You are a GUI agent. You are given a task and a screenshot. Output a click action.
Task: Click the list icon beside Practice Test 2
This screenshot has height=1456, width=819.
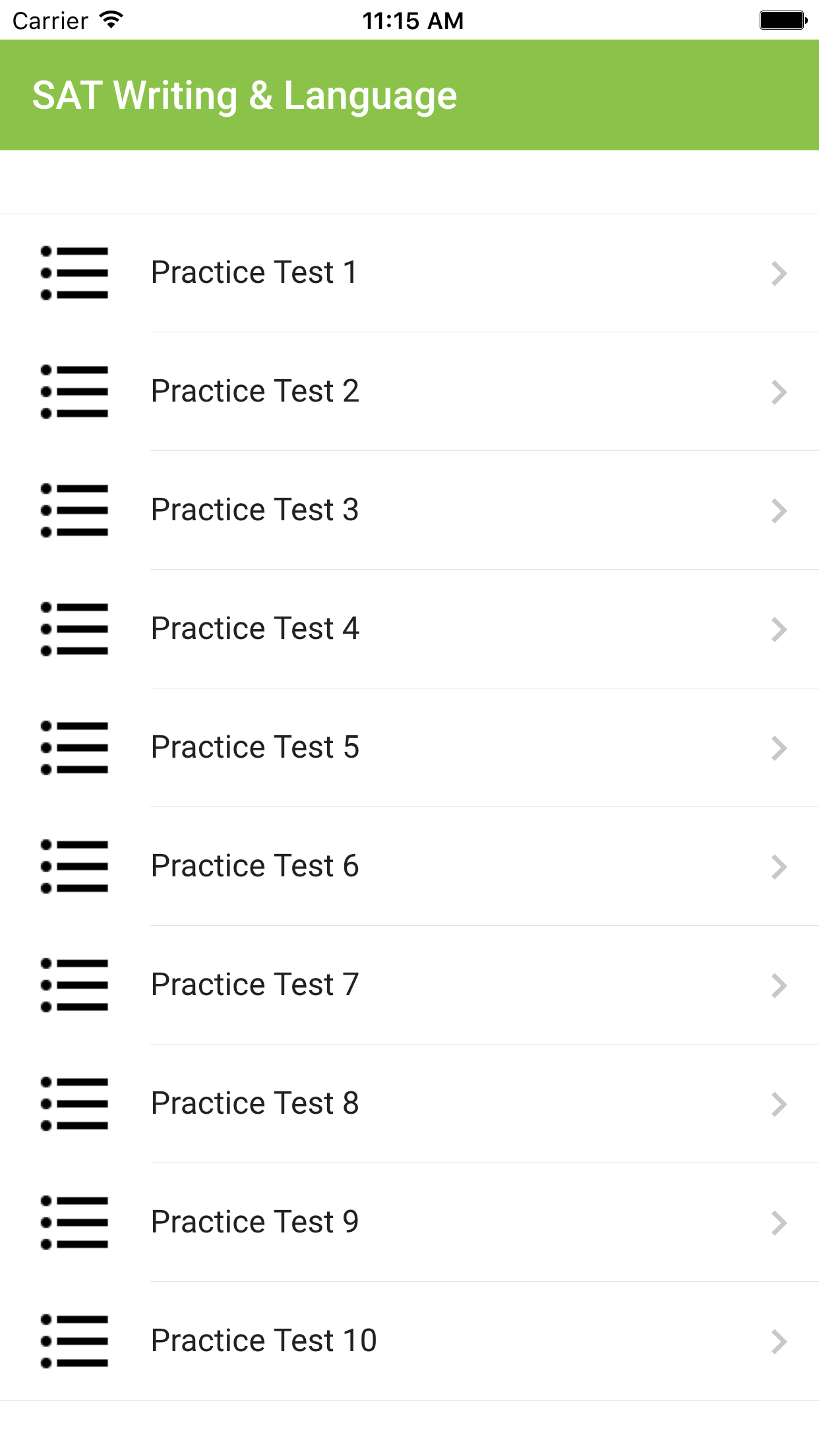[73, 390]
